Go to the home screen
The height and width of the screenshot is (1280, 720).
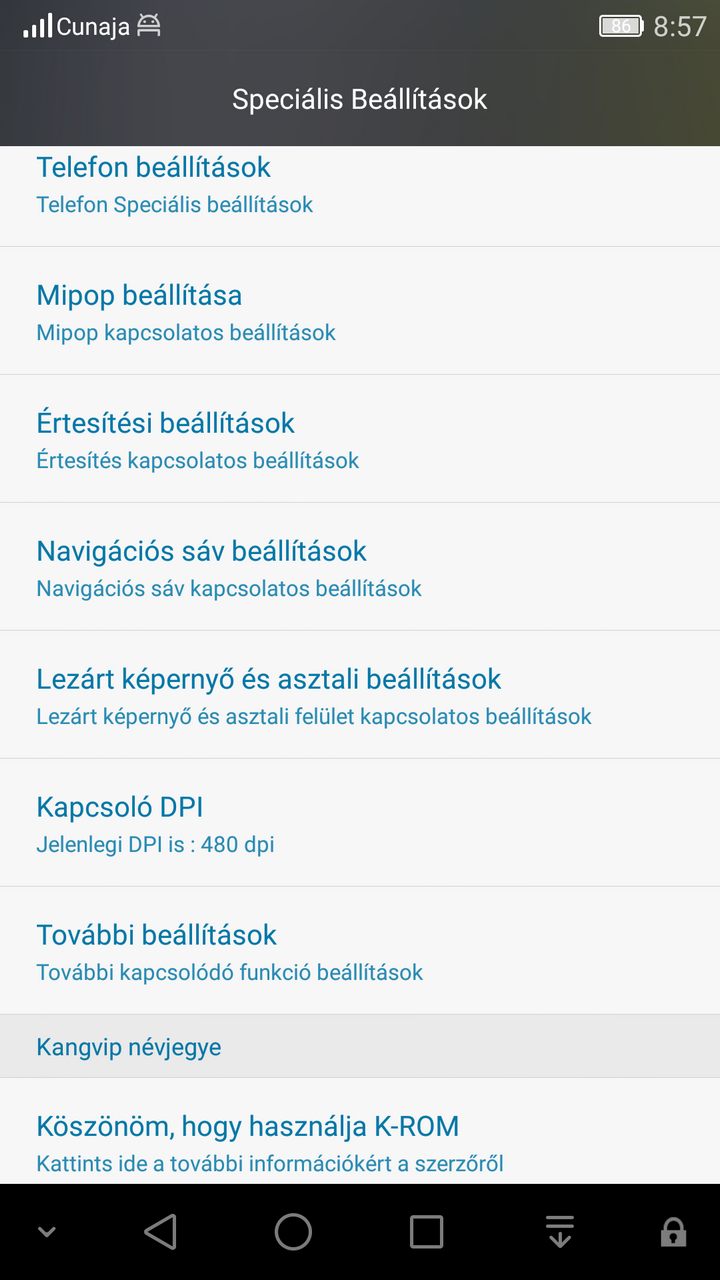(293, 1232)
